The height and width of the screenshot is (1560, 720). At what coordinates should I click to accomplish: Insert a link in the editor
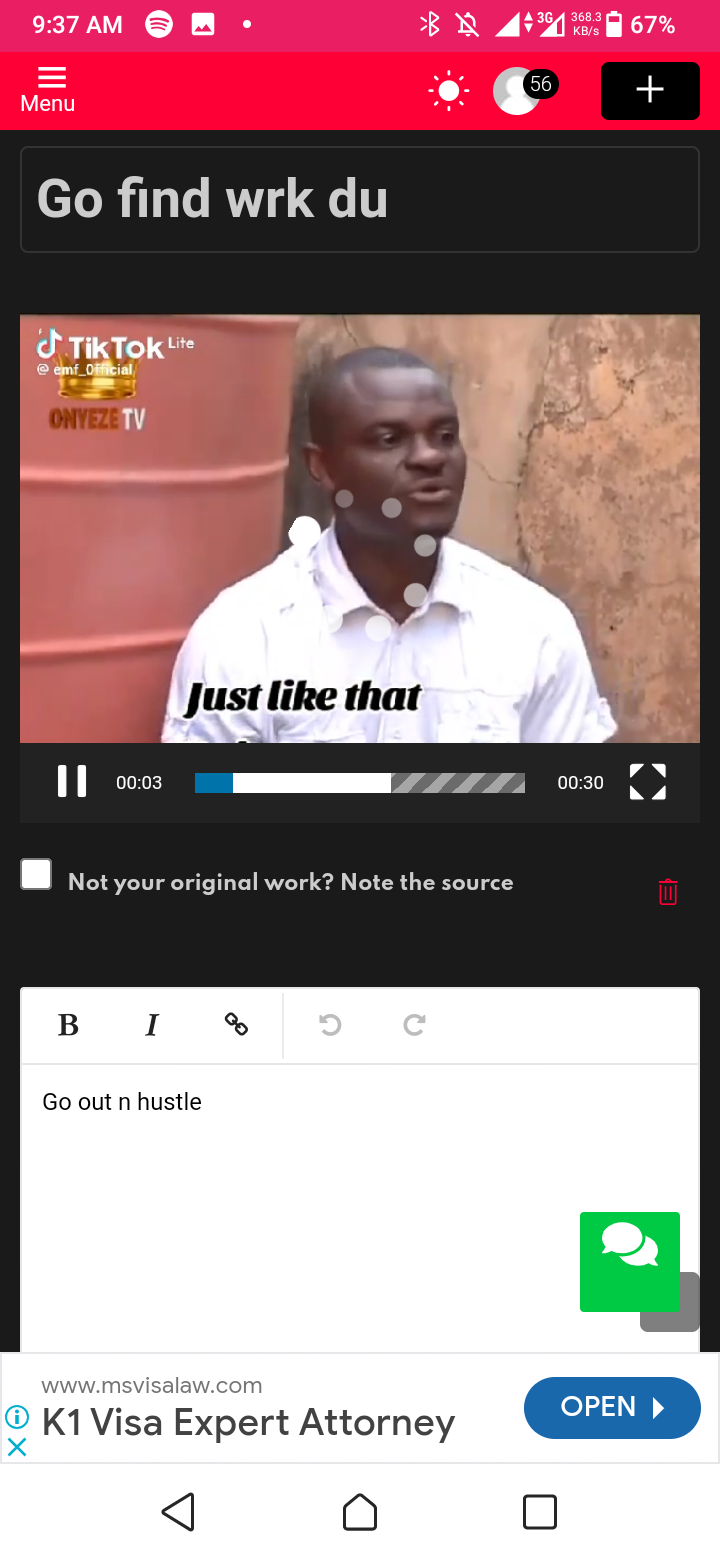pos(236,1024)
